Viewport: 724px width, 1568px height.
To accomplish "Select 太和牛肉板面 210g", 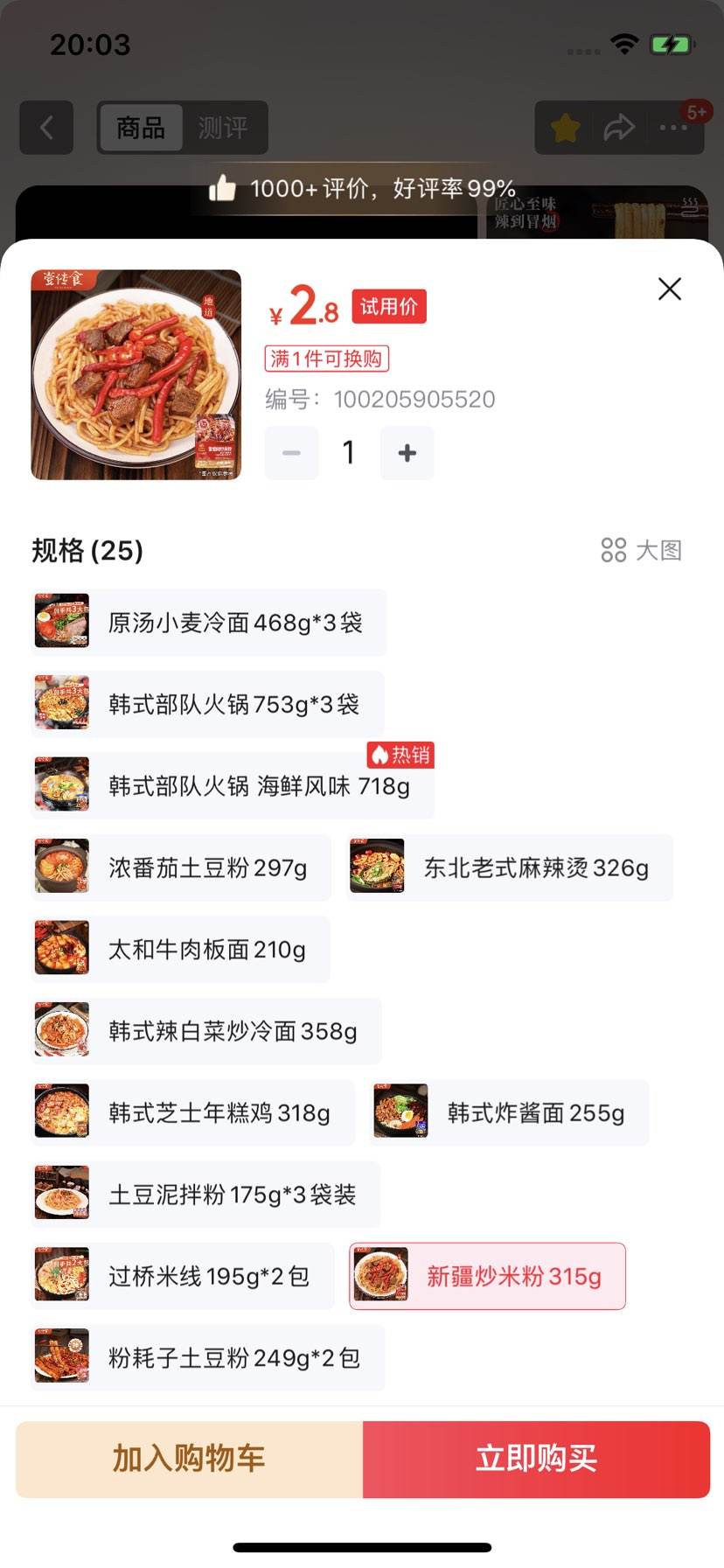I will 181,950.
